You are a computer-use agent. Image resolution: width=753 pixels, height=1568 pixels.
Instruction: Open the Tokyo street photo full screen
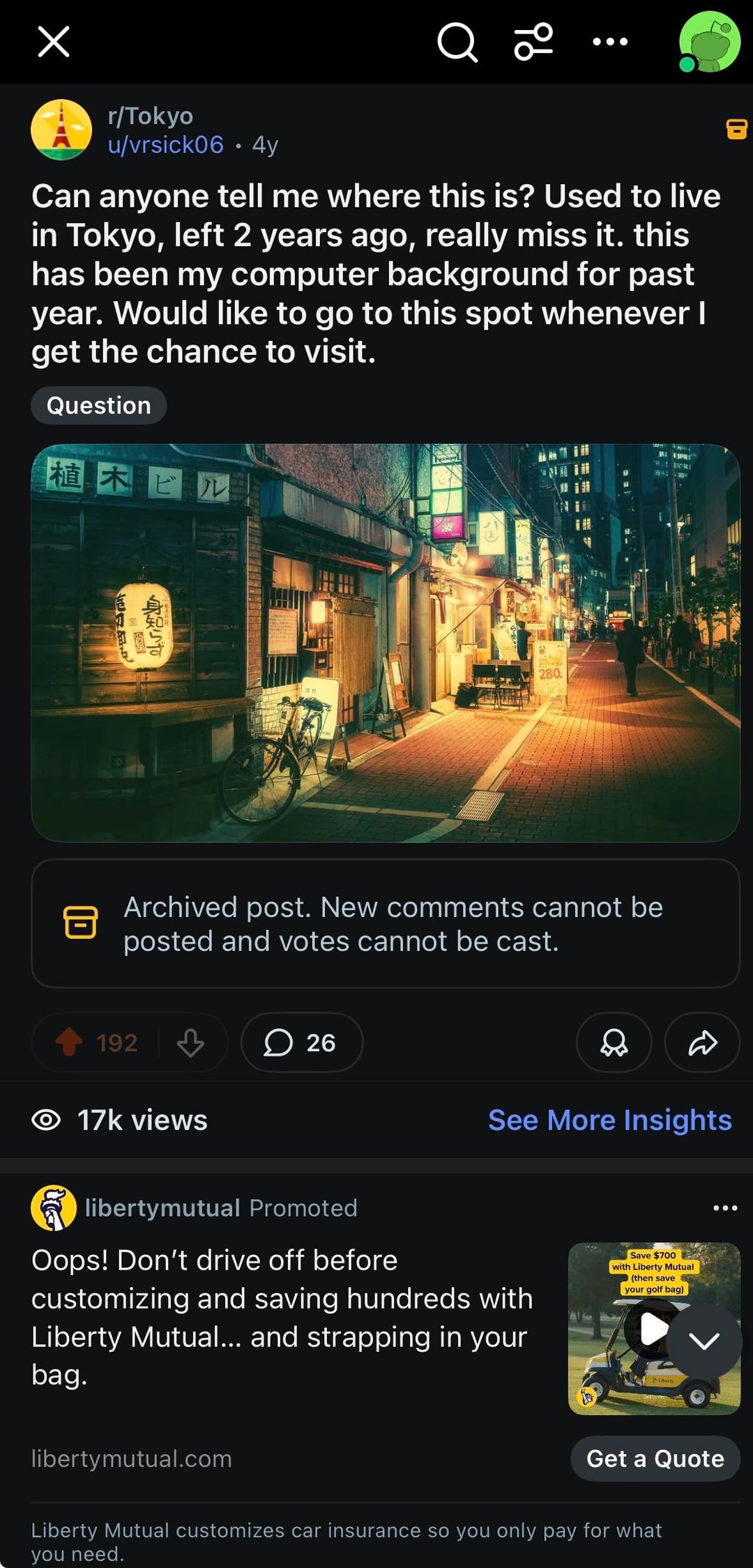point(385,642)
